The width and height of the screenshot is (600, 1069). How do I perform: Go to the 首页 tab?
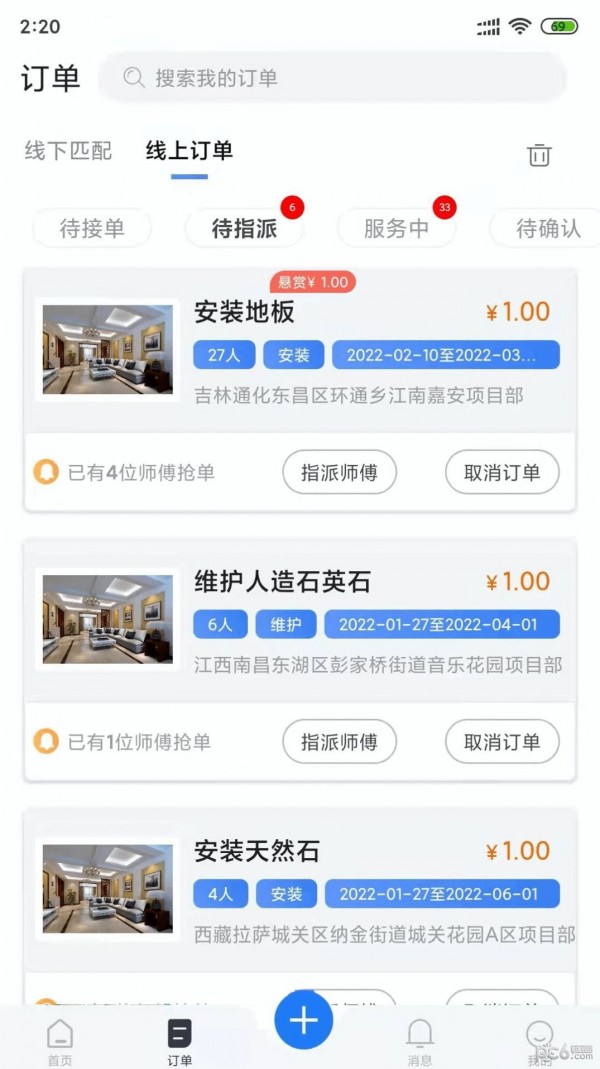pos(60,1041)
